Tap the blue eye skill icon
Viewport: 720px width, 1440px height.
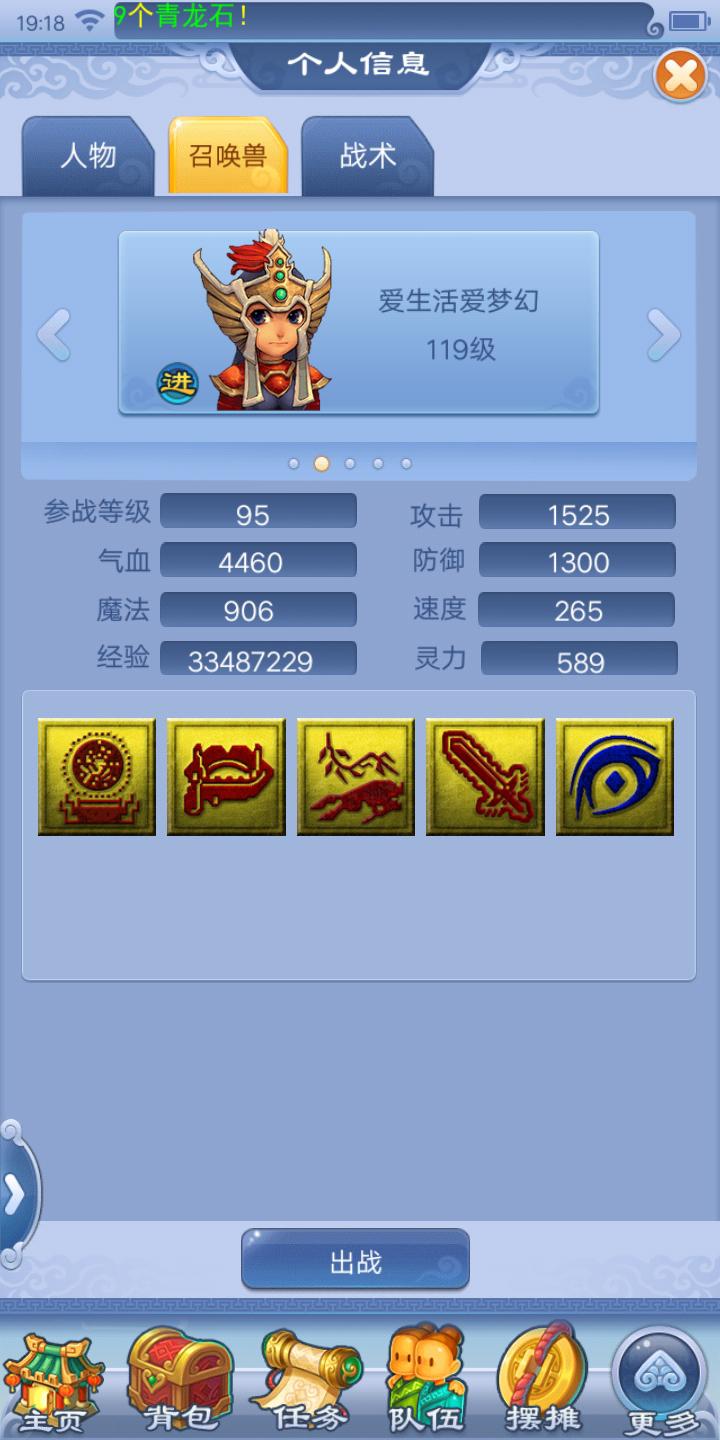click(x=614, y=777)
